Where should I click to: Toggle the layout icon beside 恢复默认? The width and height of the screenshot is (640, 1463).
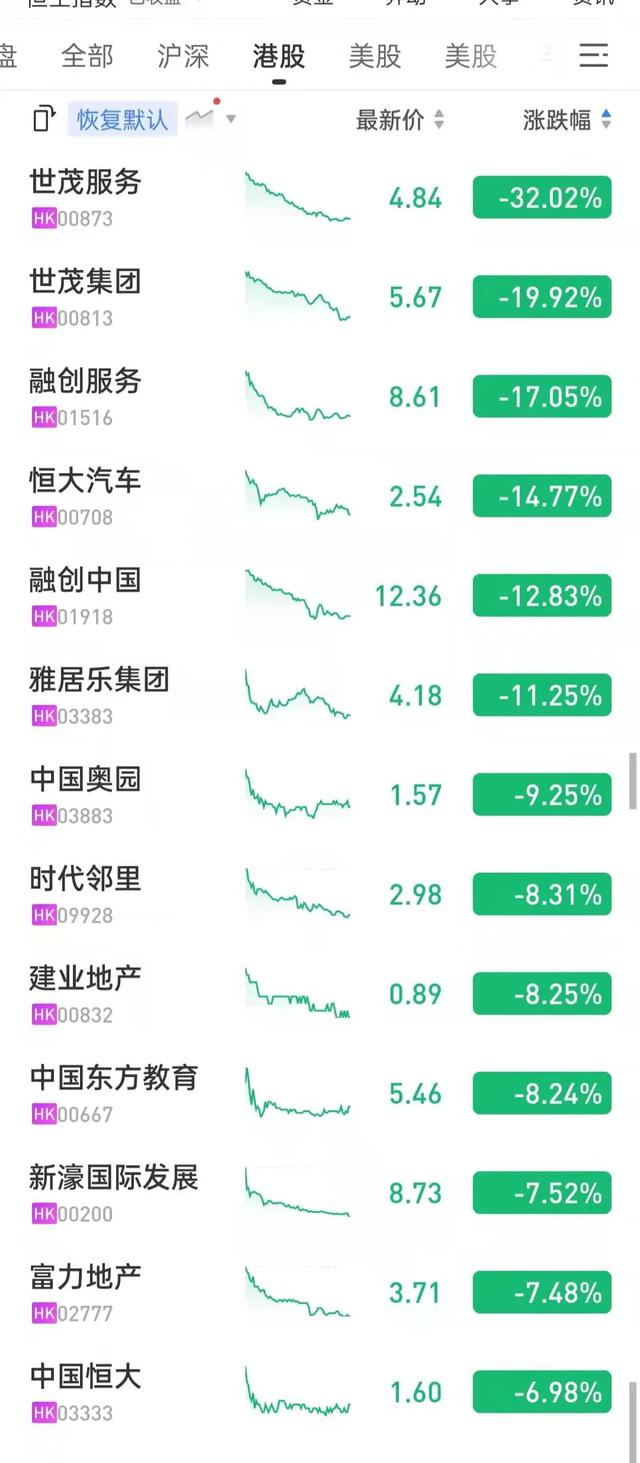point(43,119)
